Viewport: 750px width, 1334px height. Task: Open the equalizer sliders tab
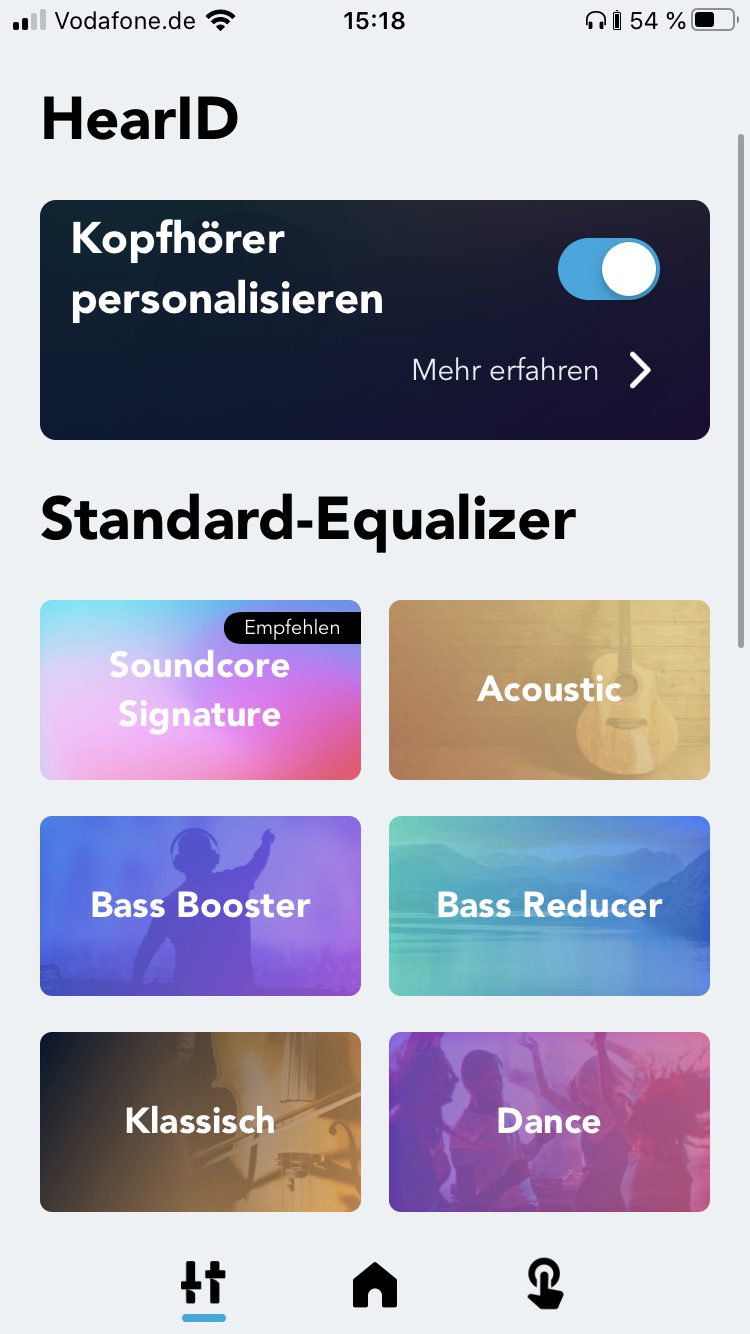(203, 1284)
